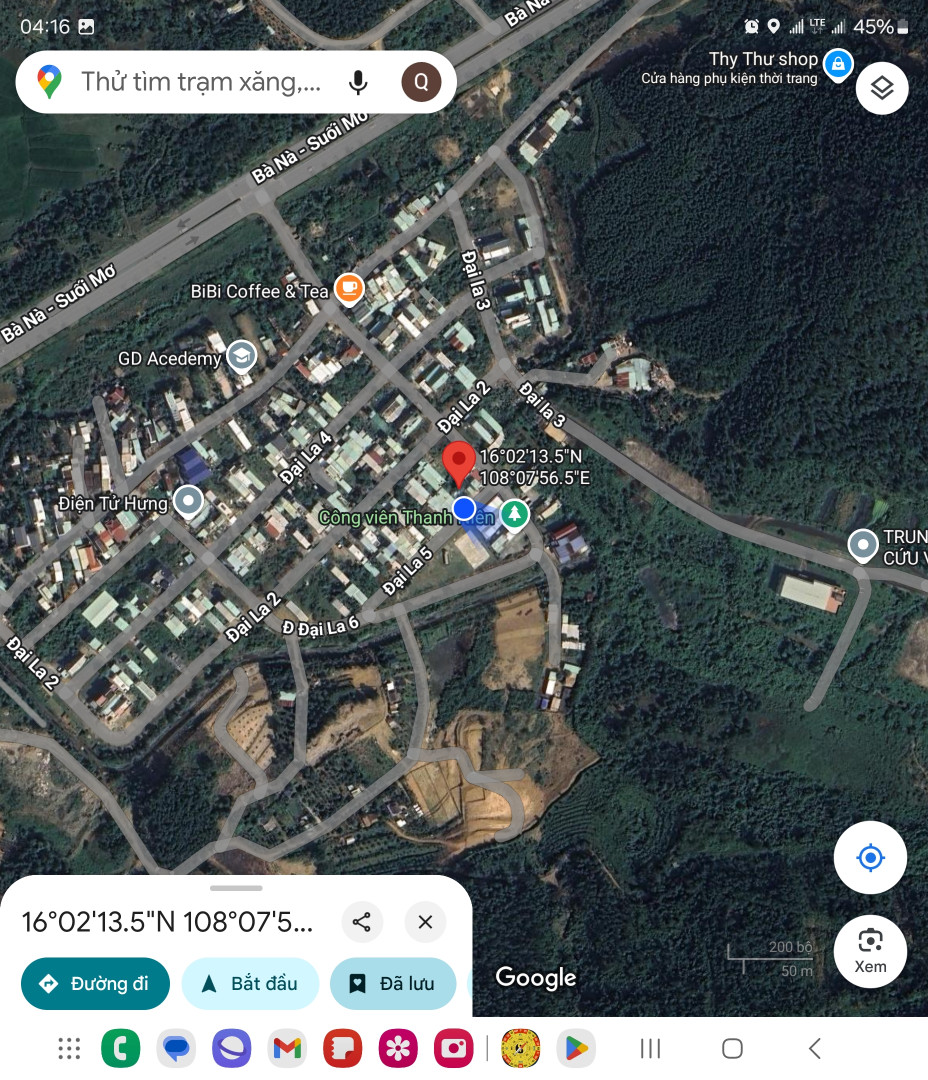Image resolution: width=928 pixels, height=1080 pixels.
Task: Share the dropped pin coordinates
Action: coord(362,922)
